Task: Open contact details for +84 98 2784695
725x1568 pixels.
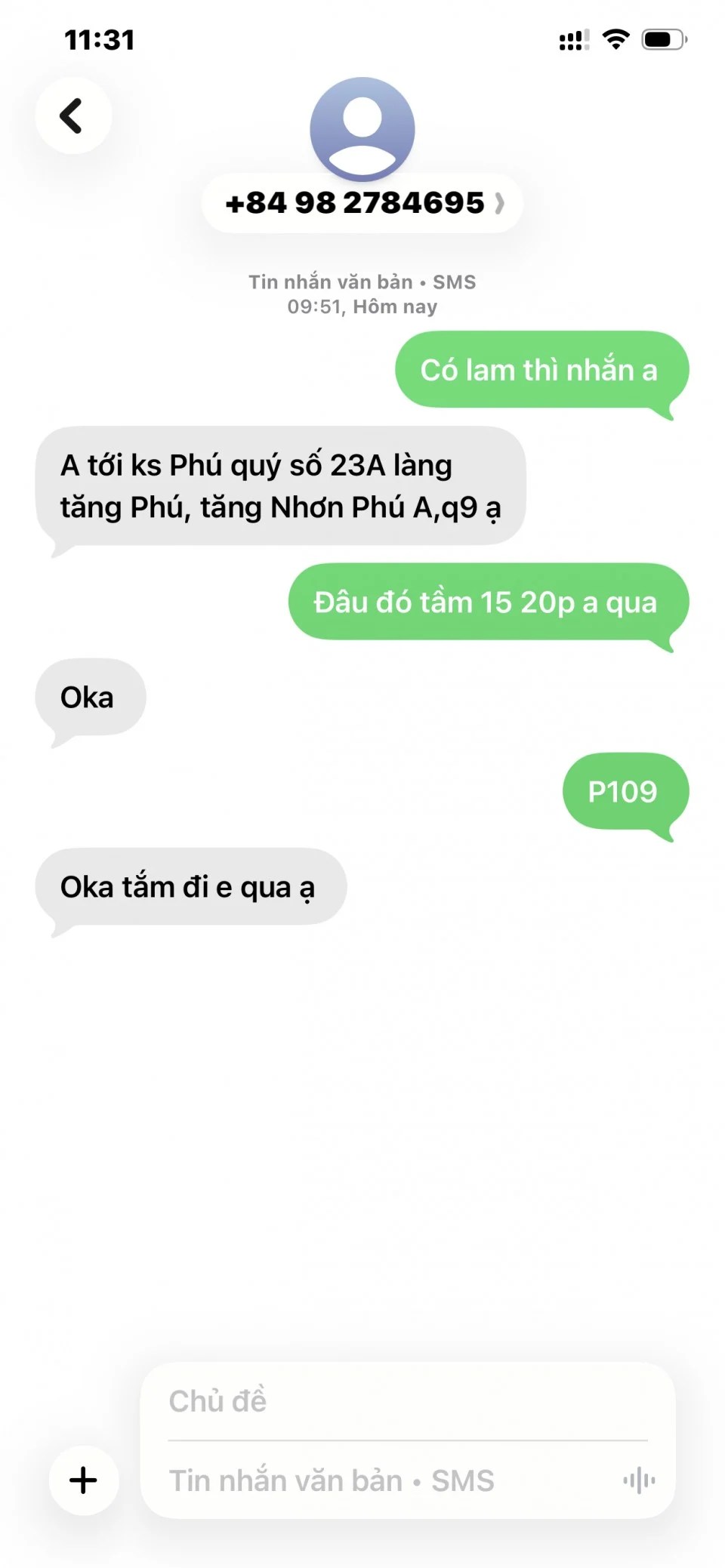Action: [x=362, y=203]
